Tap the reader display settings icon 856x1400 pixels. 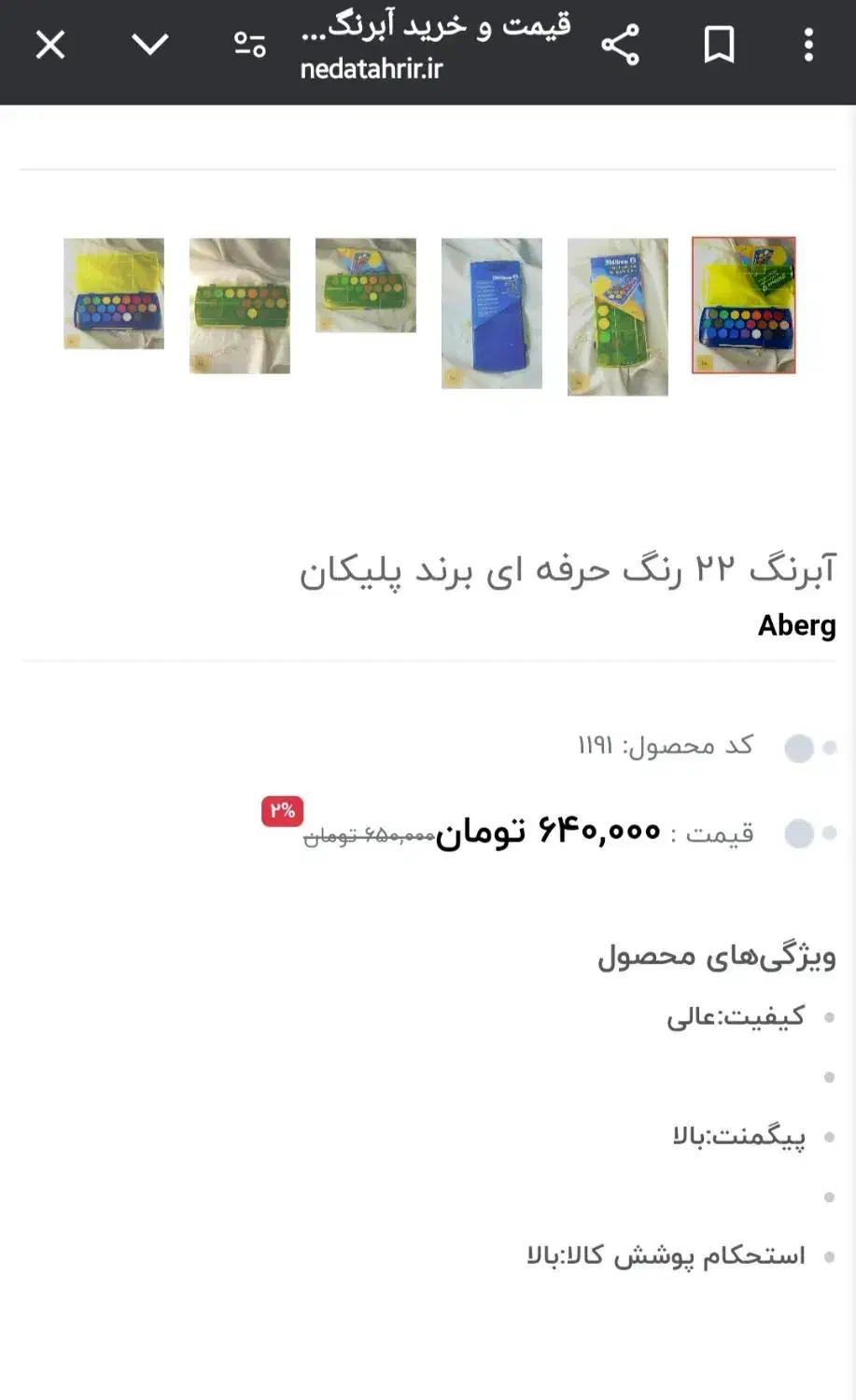[248, 42]
